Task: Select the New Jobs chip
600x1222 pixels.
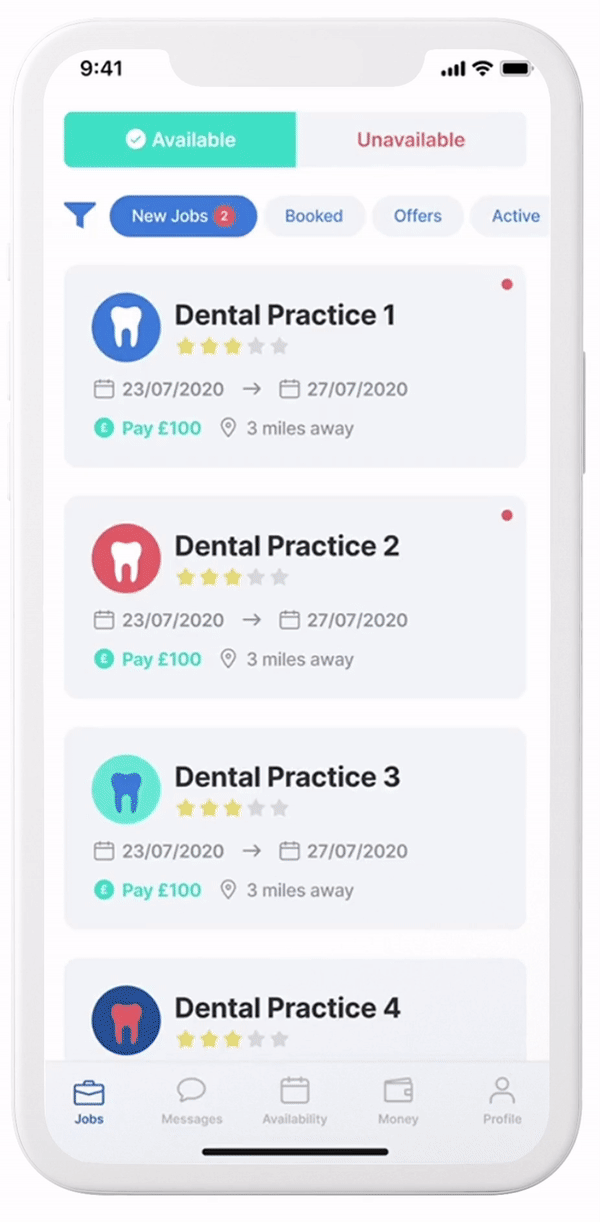Action: (183, 216)
